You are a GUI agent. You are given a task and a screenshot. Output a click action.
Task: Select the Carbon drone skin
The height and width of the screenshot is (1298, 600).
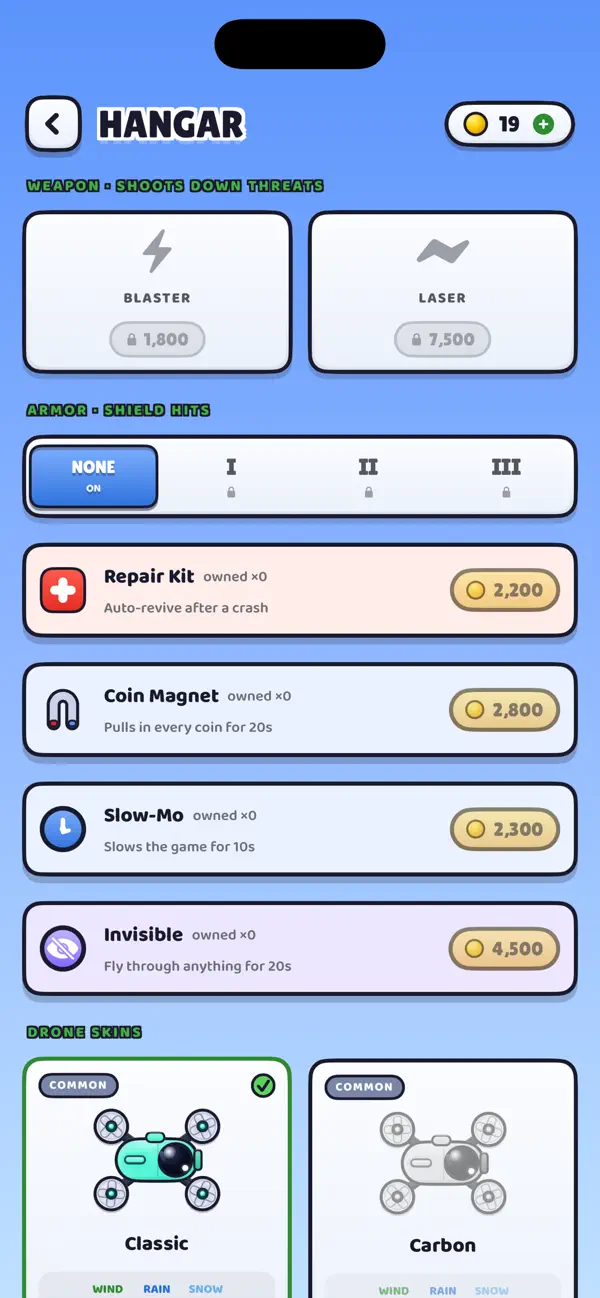[442, 1178]
